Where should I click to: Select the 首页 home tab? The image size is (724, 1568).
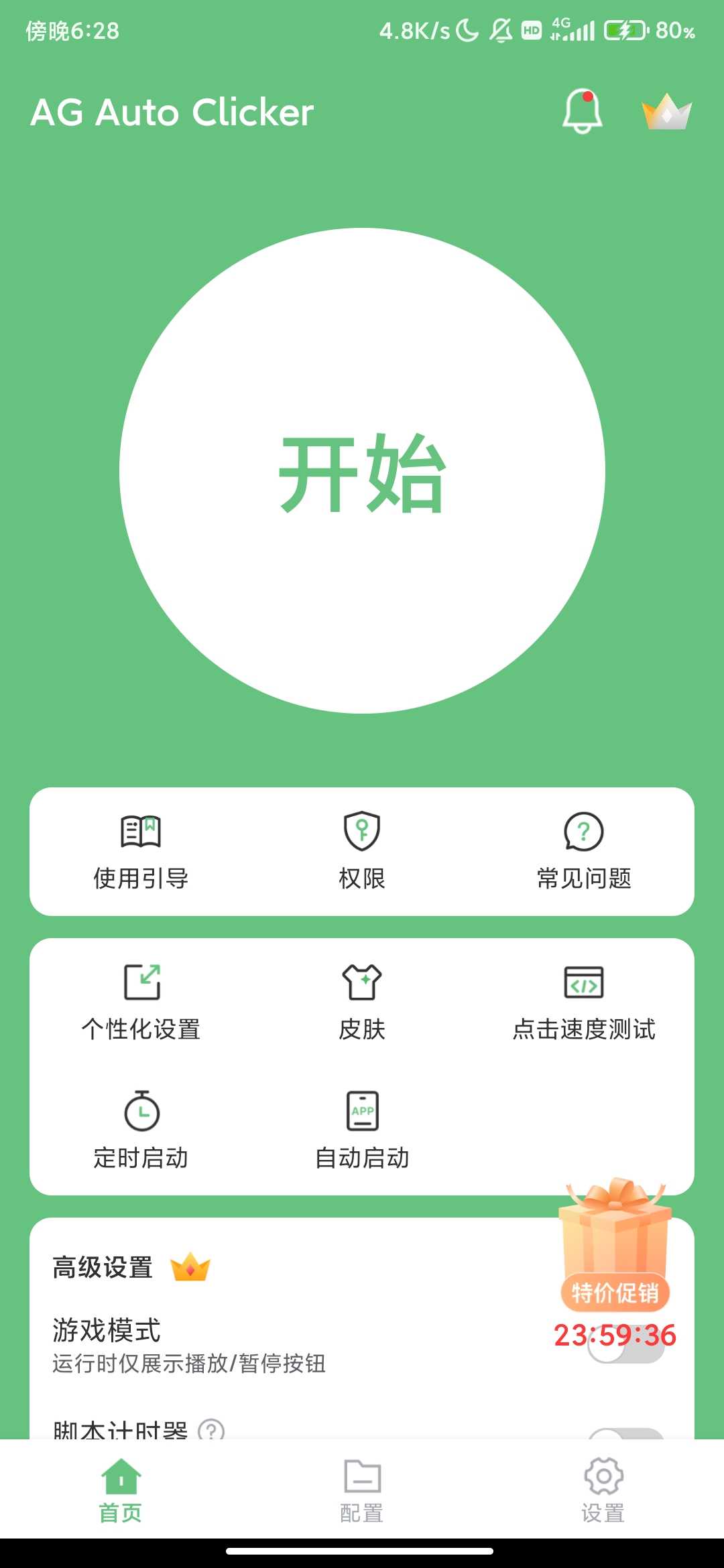coord(121,1490)
